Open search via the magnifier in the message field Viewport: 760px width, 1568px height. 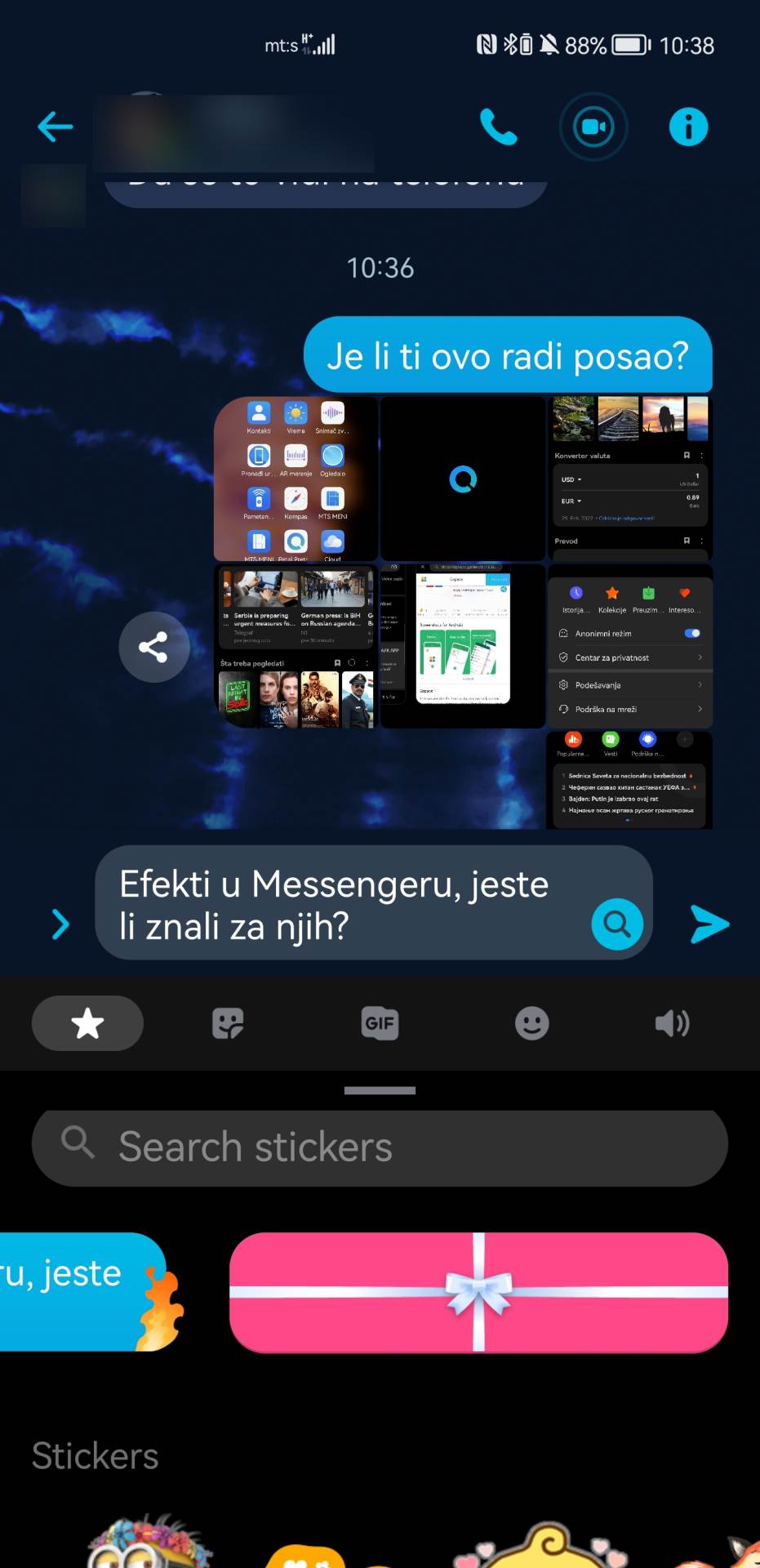point(617,924)
